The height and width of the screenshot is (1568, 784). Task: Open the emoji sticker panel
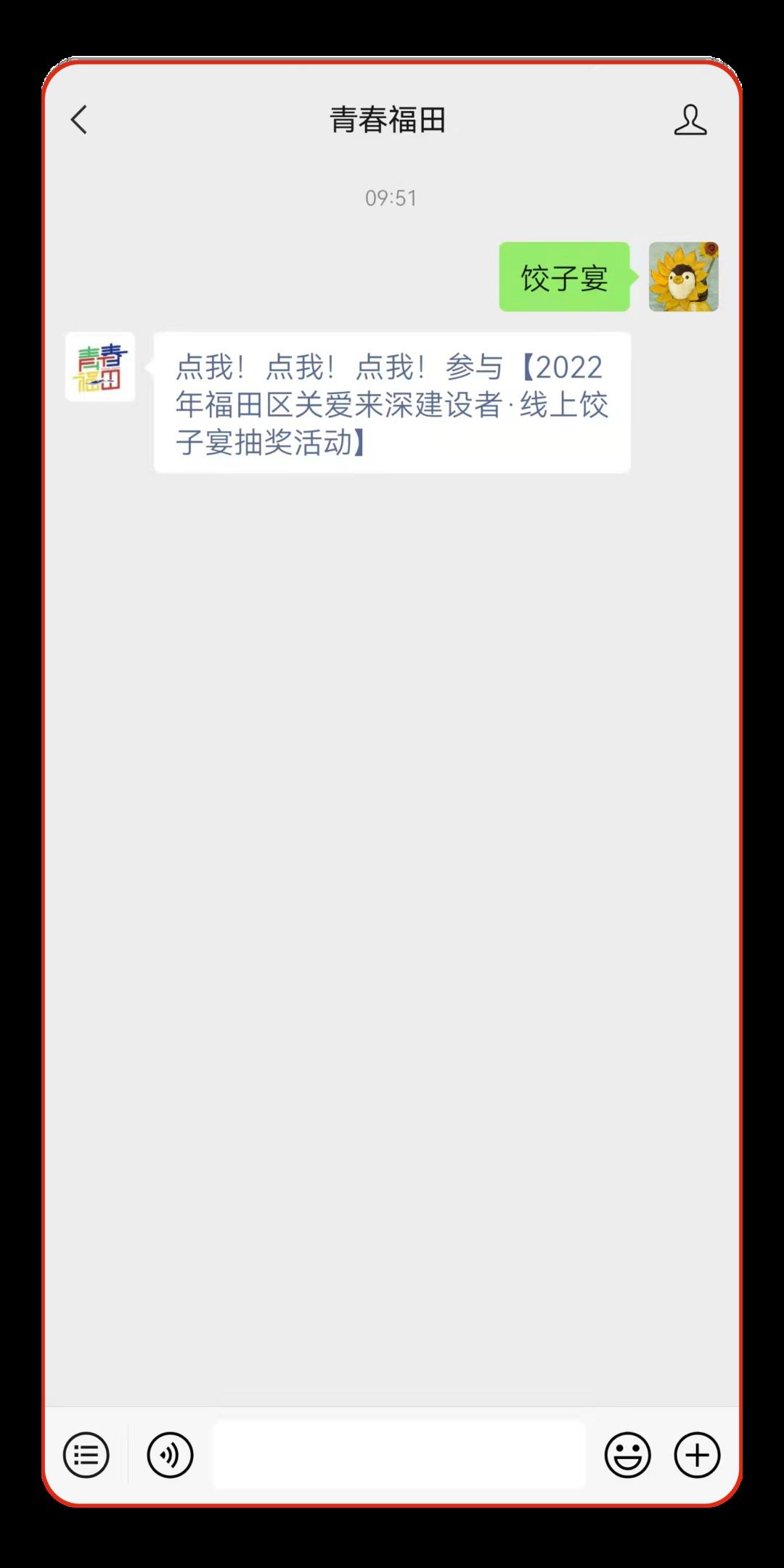(627, 1455)
